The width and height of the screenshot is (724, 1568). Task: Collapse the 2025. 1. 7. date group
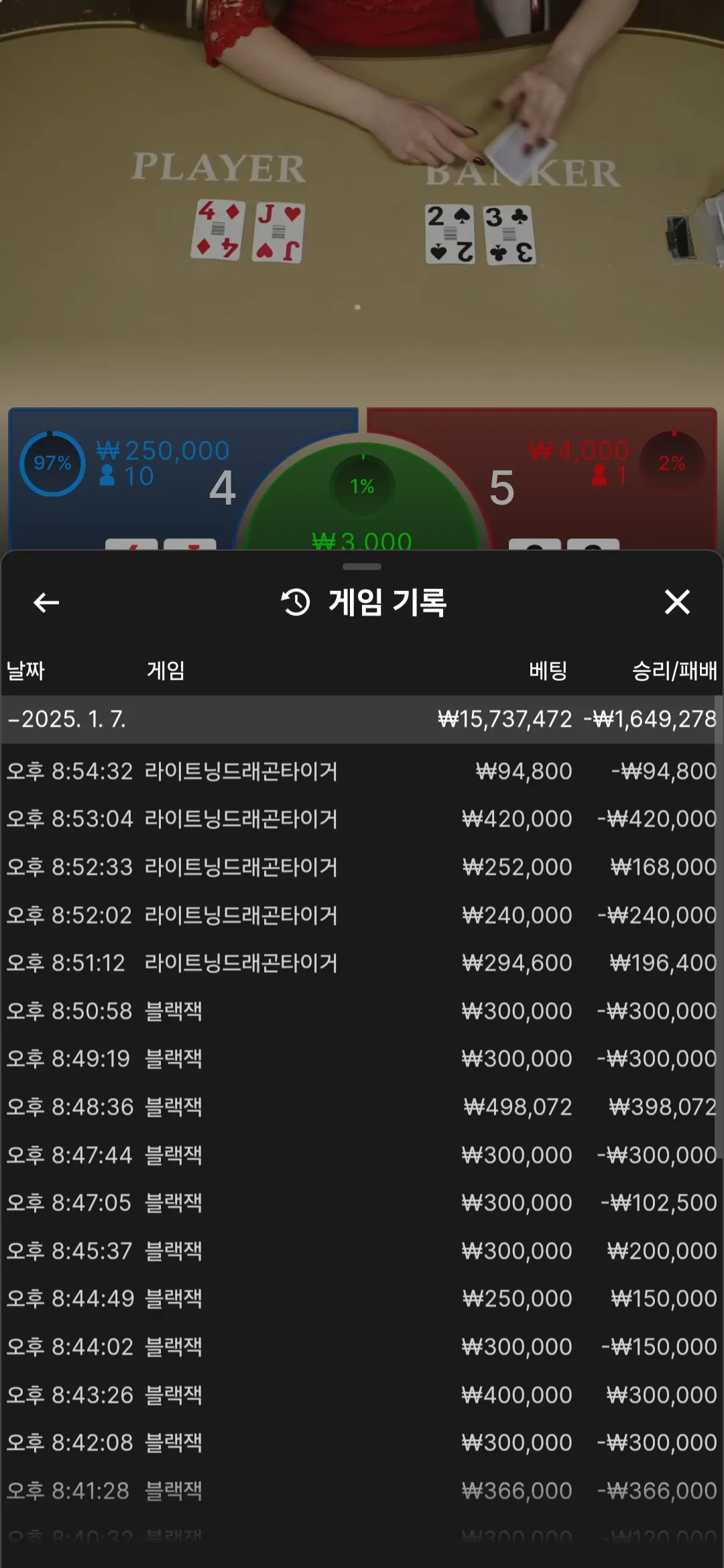pos(67,719)
